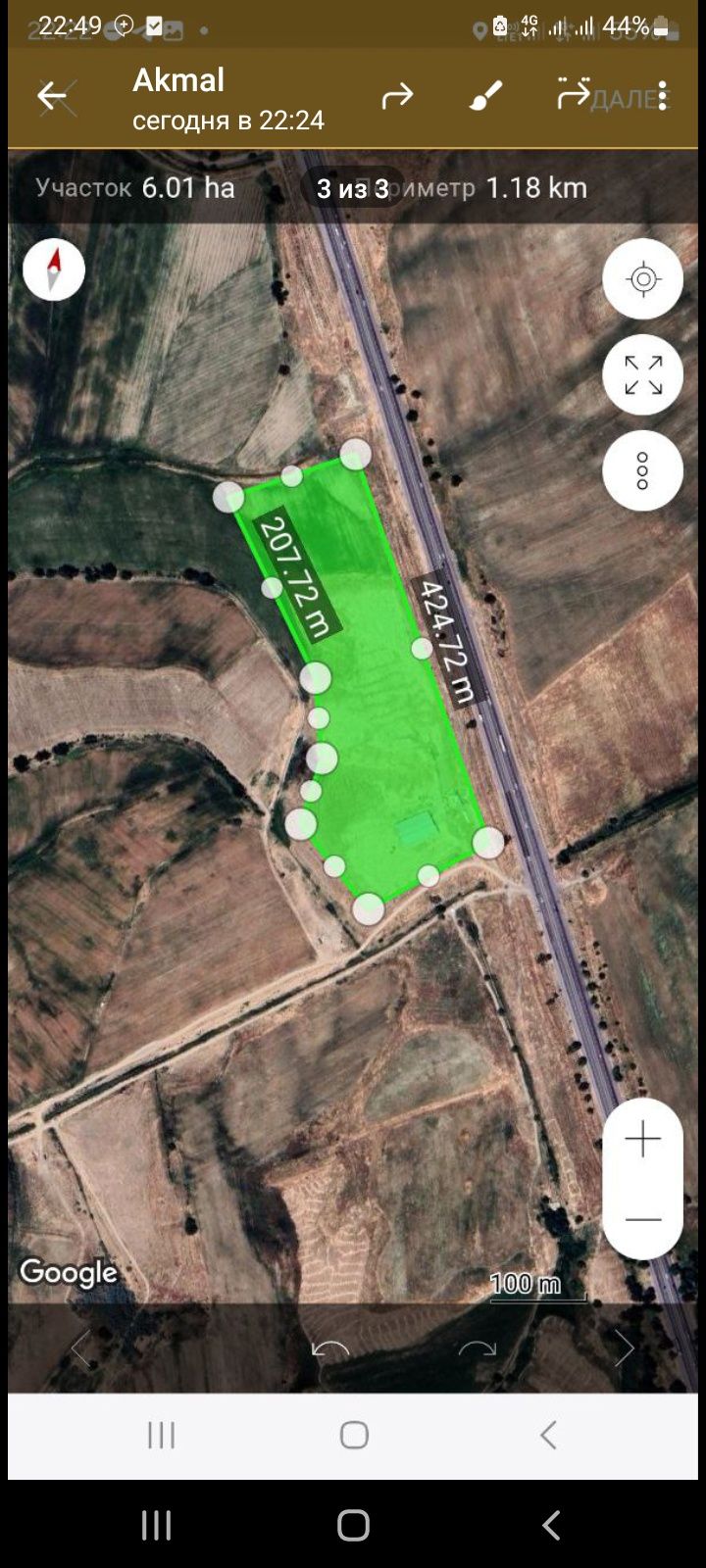706x1568 pixels.
Task: Reset map orientation with the compass
Action: [x=54, y=269]
